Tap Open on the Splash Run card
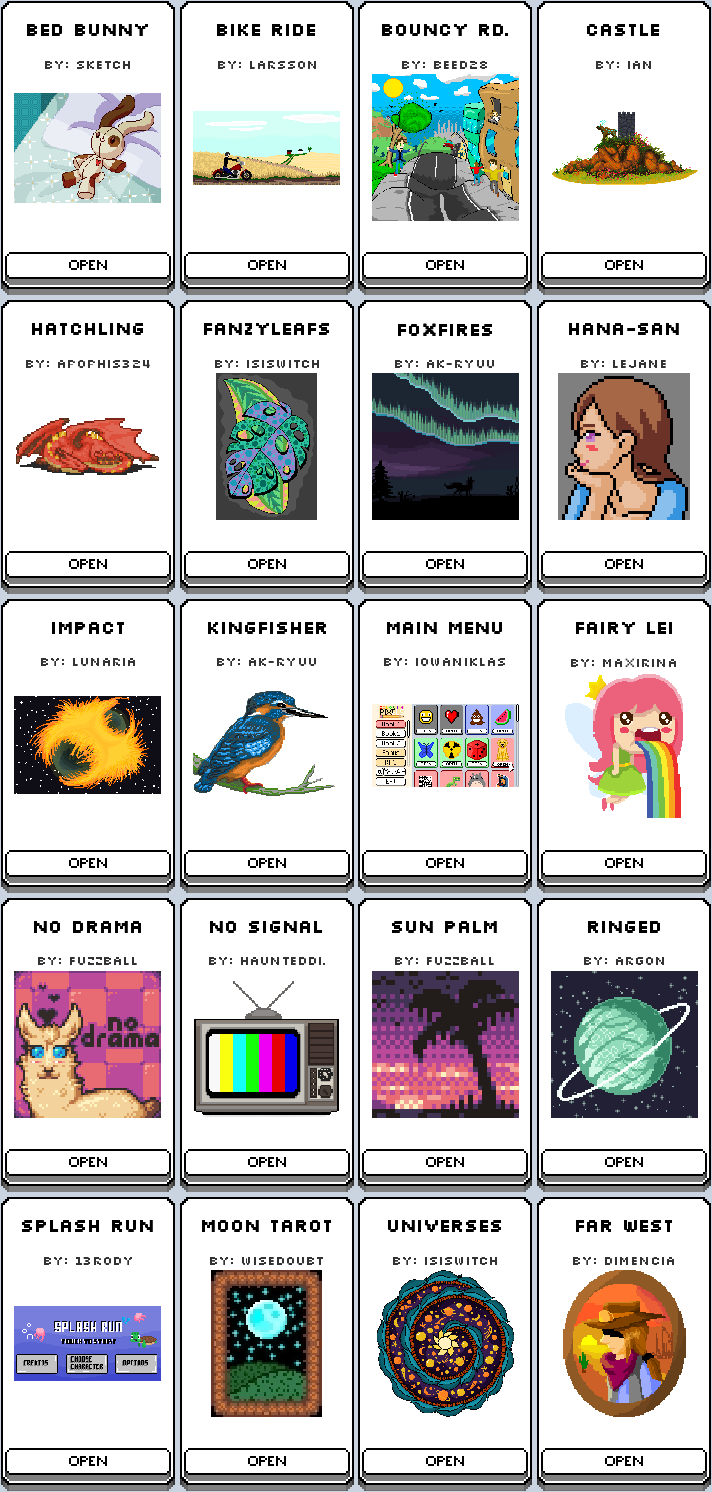This screenshot has width=712, height=1492. (88, 1461)
